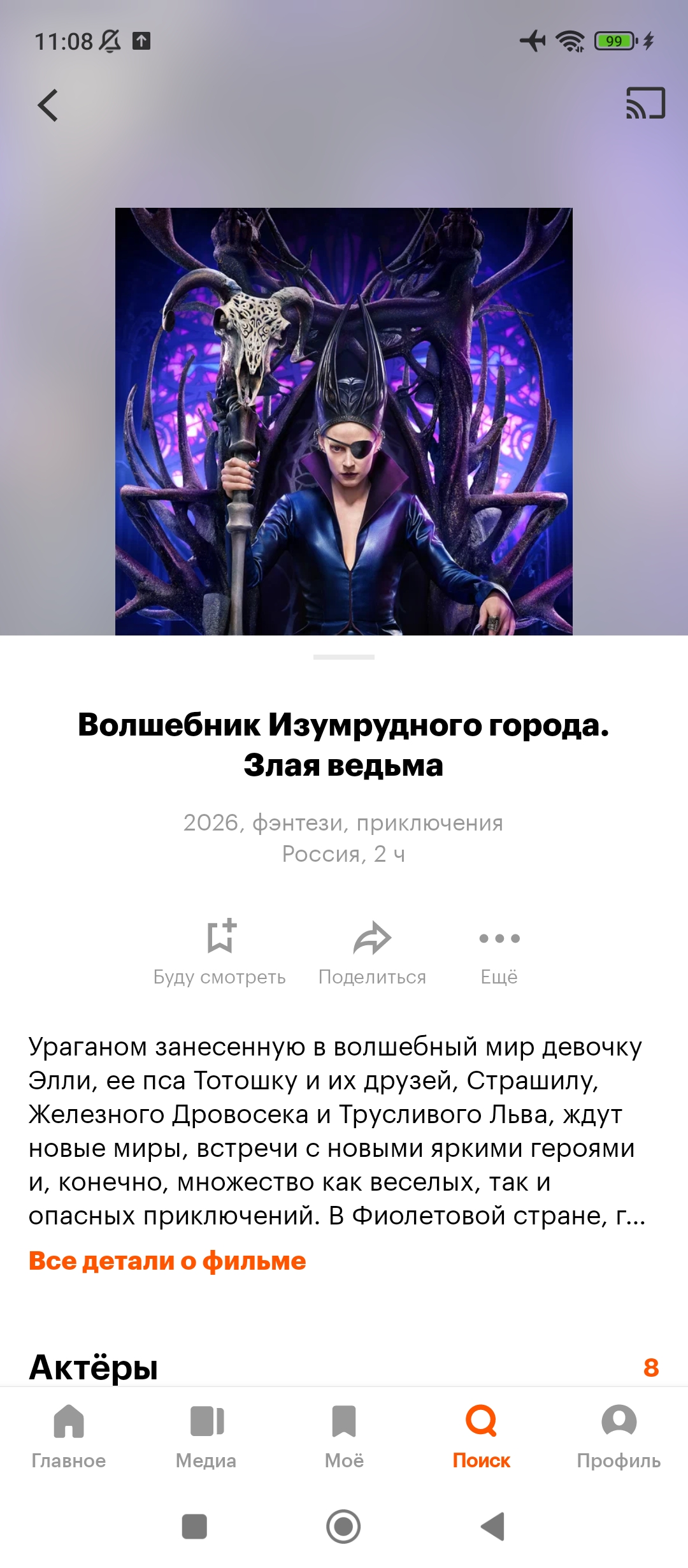The image size is (688, 1568).
Task: Share the film via Поделиться
Action: [372, 952]
